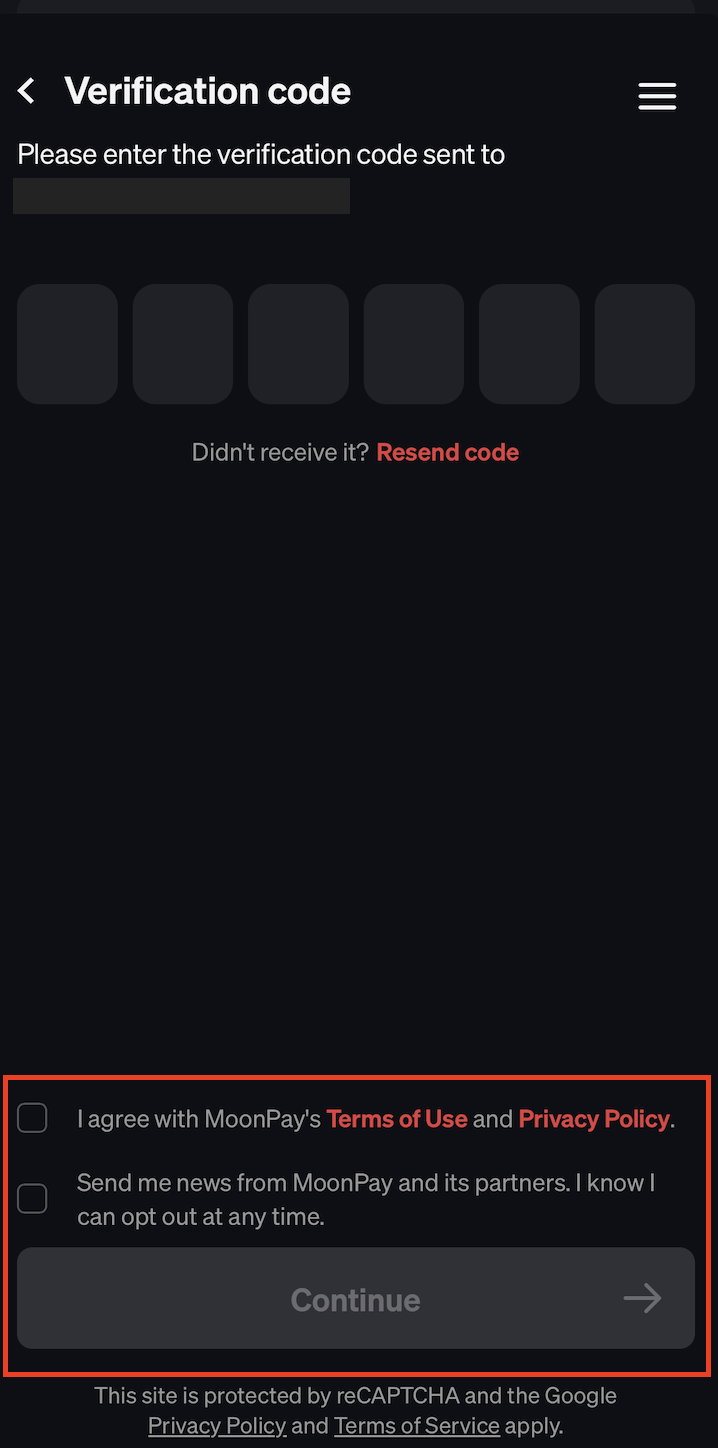Tap Resend code
Image resolution: width=718 pixels, height=1448 pixels.
447,452
